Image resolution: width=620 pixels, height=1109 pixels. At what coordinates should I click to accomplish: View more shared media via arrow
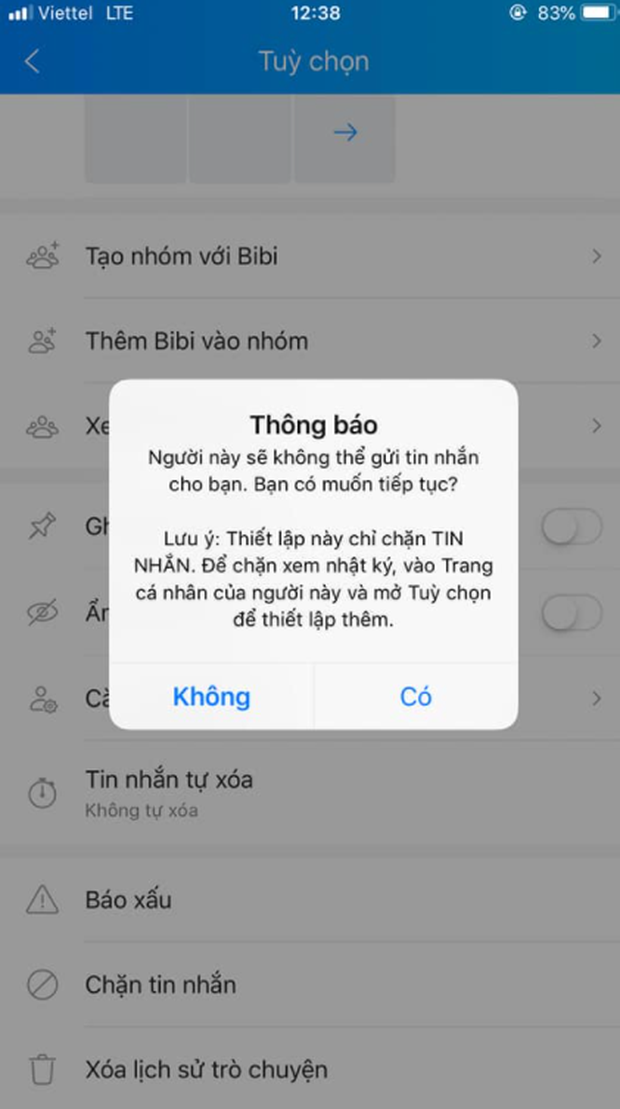pyautogui.click(x=345, y=133)
